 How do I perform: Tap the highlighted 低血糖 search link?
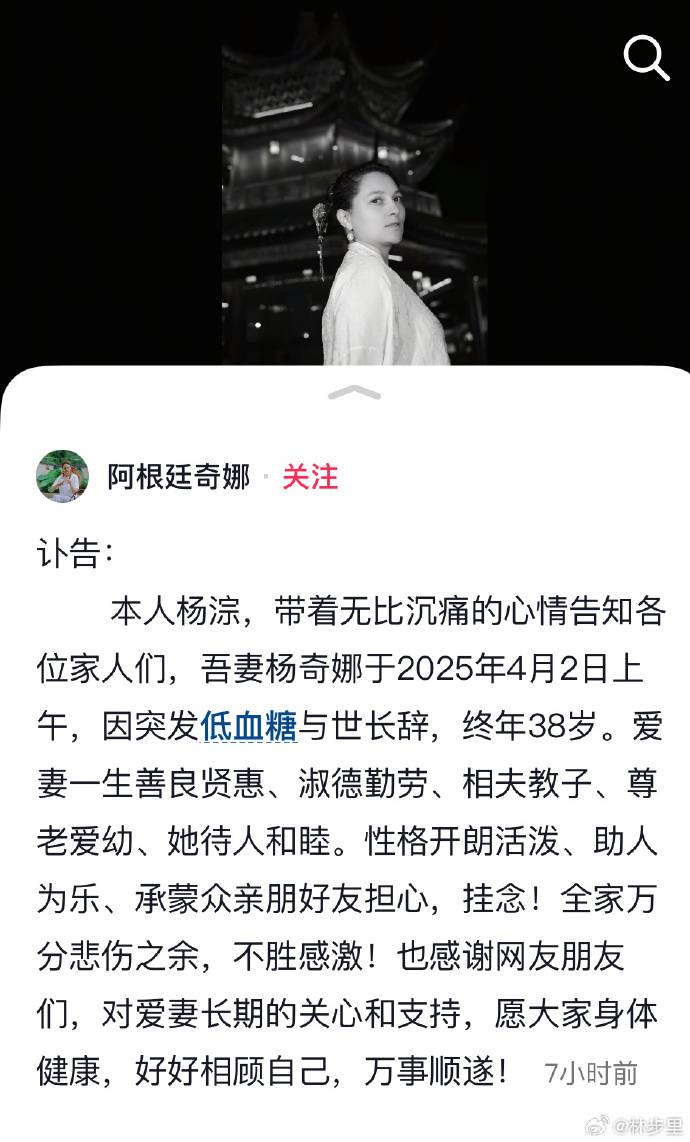249,726
